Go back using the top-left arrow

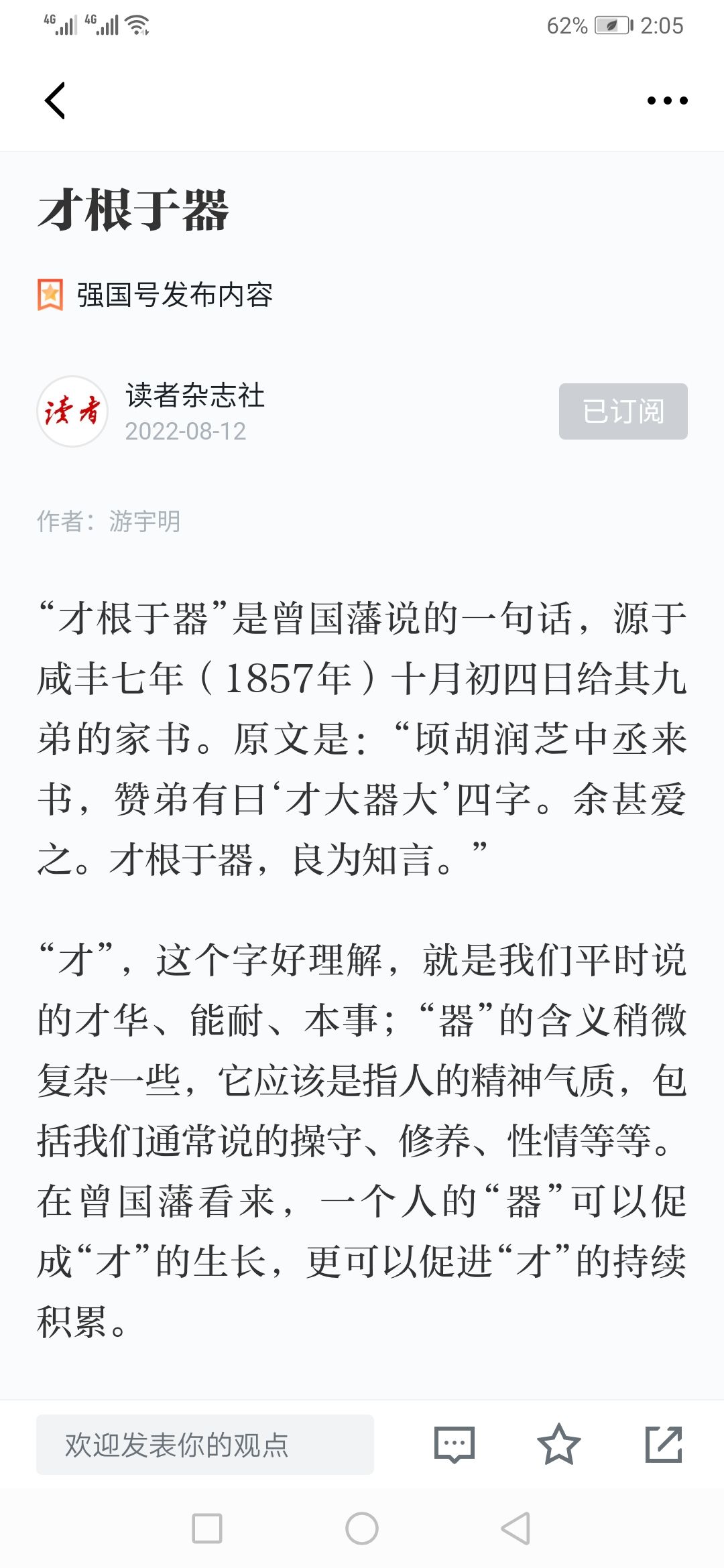[x=55, y=101]
